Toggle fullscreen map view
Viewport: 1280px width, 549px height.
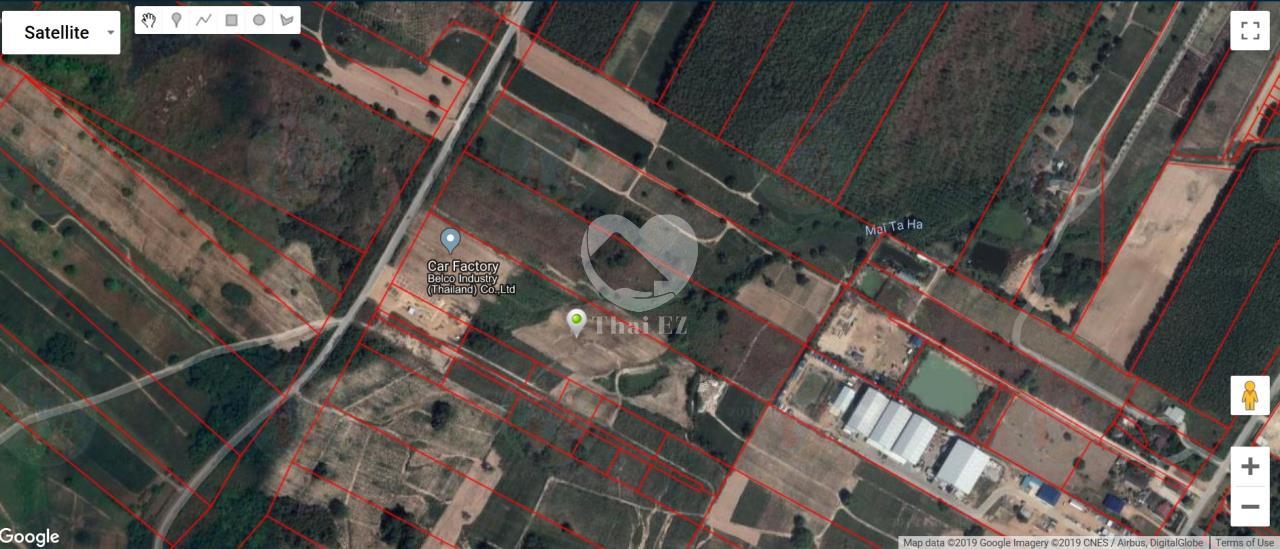(1249, 30)
